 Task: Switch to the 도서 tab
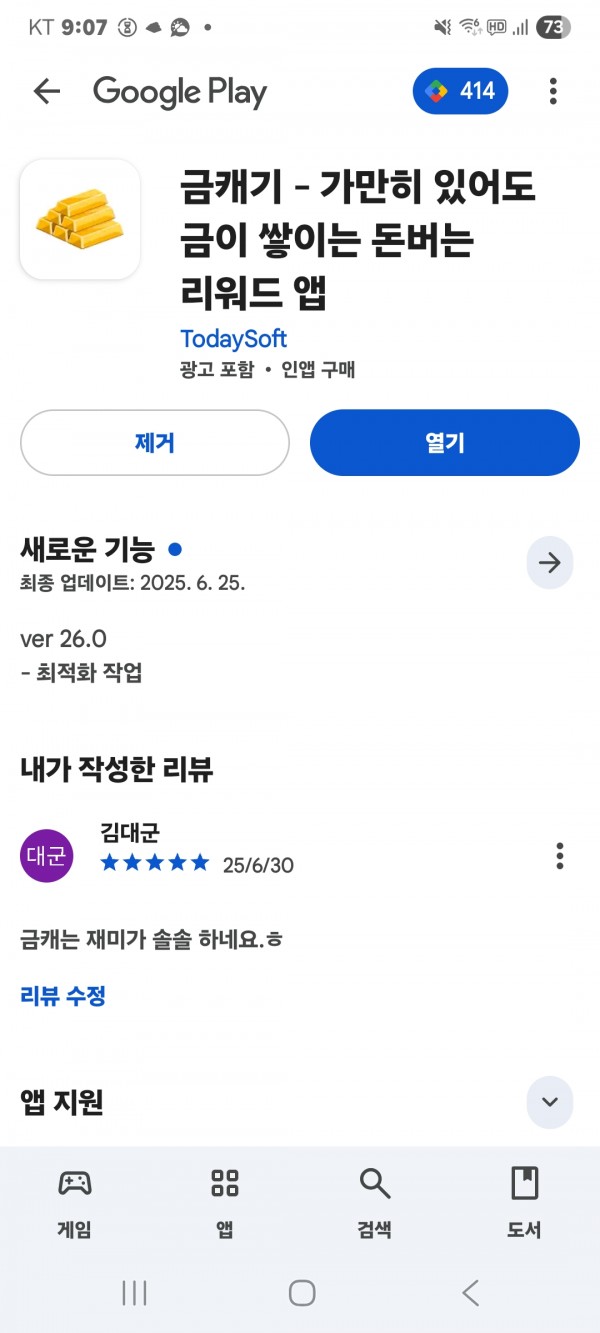[x=524, y=1203]
